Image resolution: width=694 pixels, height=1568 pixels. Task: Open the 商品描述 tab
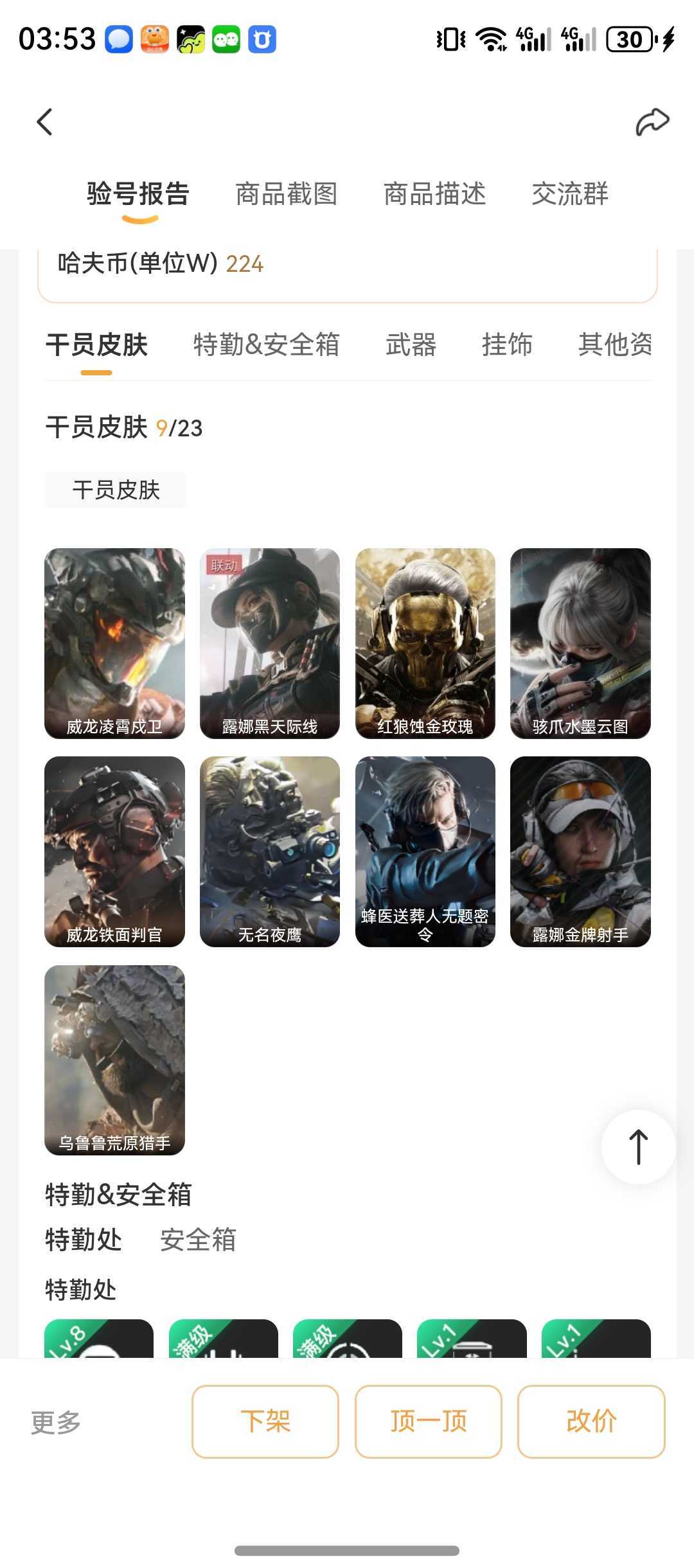click(434, 194)
